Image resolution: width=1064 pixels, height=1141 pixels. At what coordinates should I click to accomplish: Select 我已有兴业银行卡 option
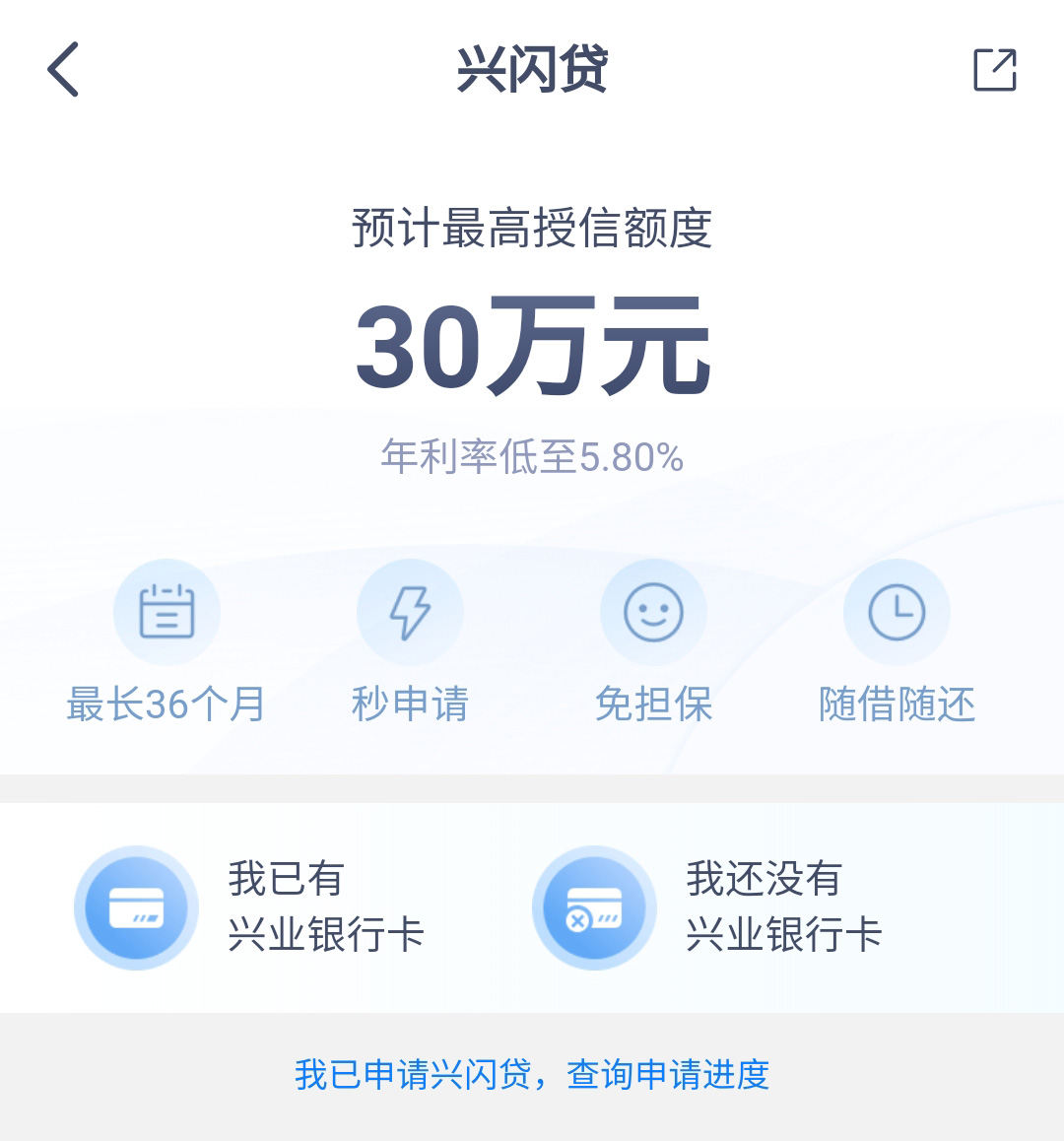pos(251,907)
